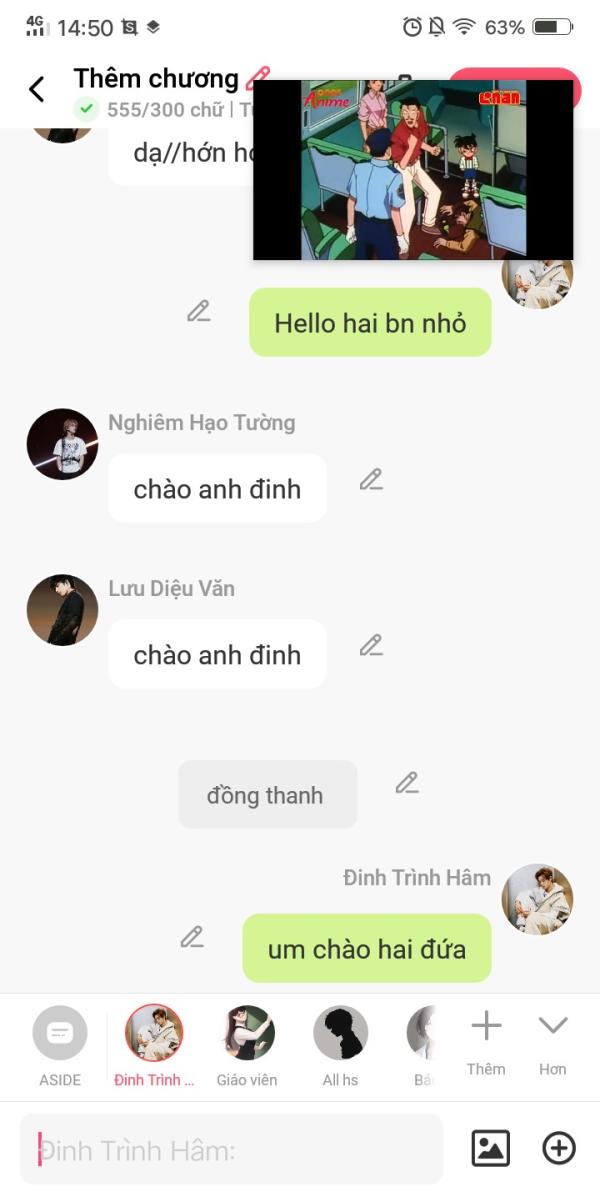The height and width of the screenshot is (1197, 600).
Task: Go back using the top-left arrow
Action: [x=36, y=89]
